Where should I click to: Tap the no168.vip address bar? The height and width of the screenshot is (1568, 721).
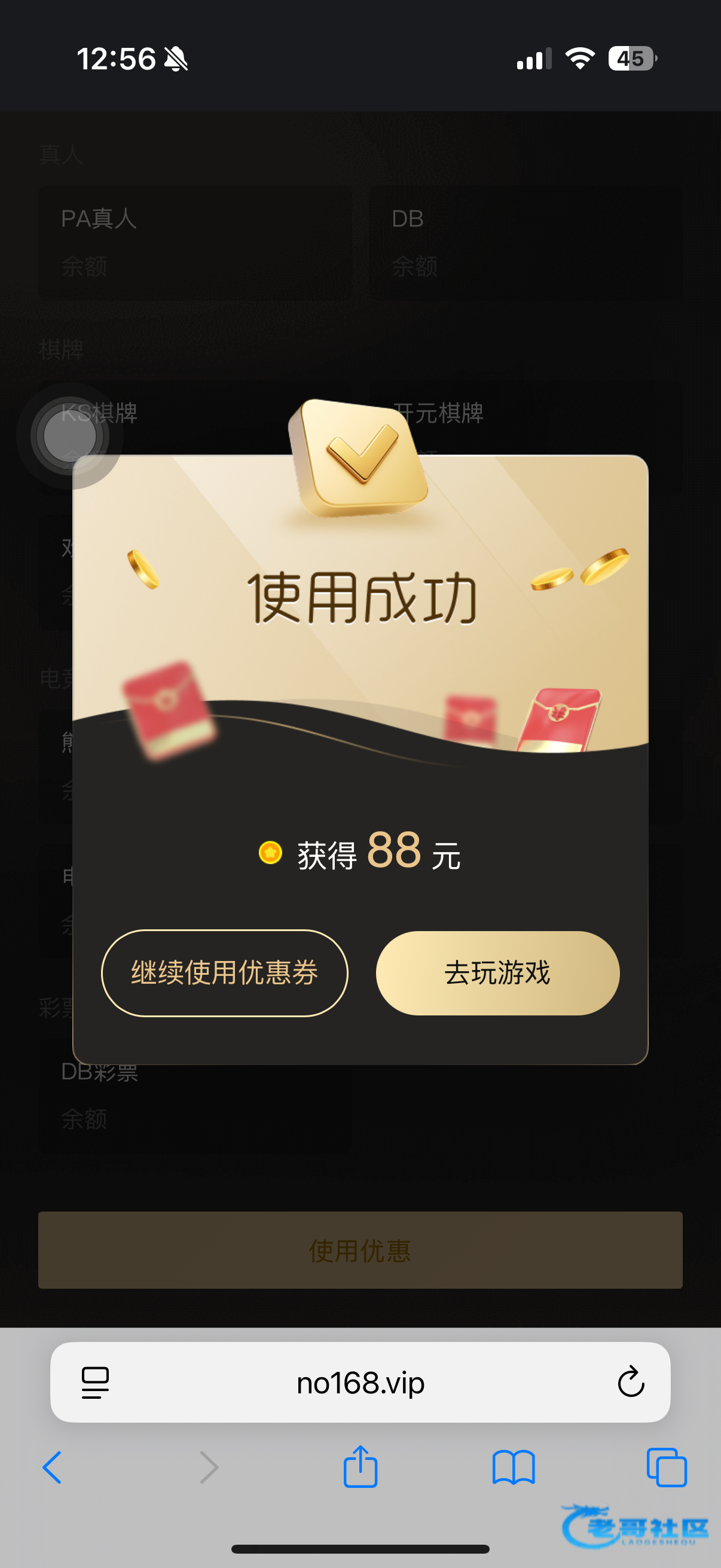coord(360,1383)
